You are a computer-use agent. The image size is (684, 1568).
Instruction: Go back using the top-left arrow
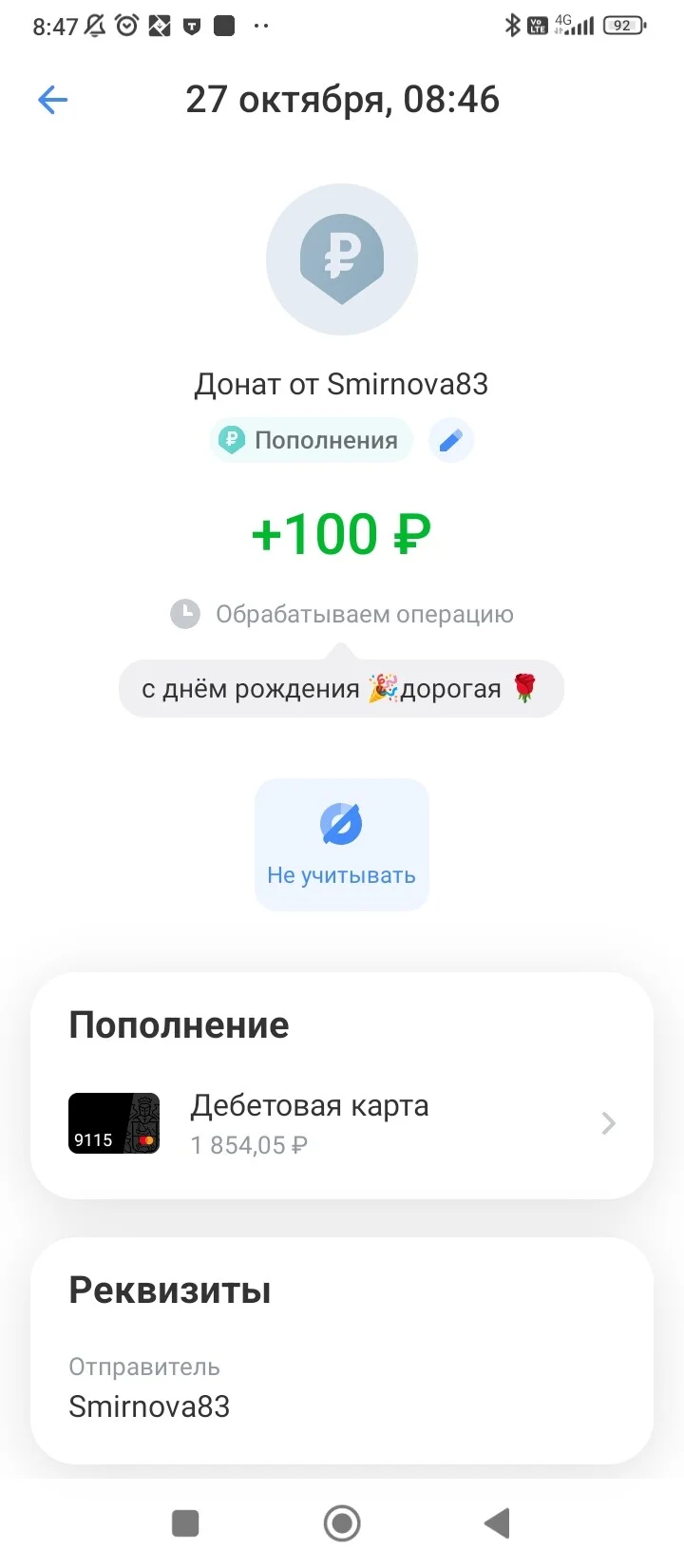[x=52, y=100]
